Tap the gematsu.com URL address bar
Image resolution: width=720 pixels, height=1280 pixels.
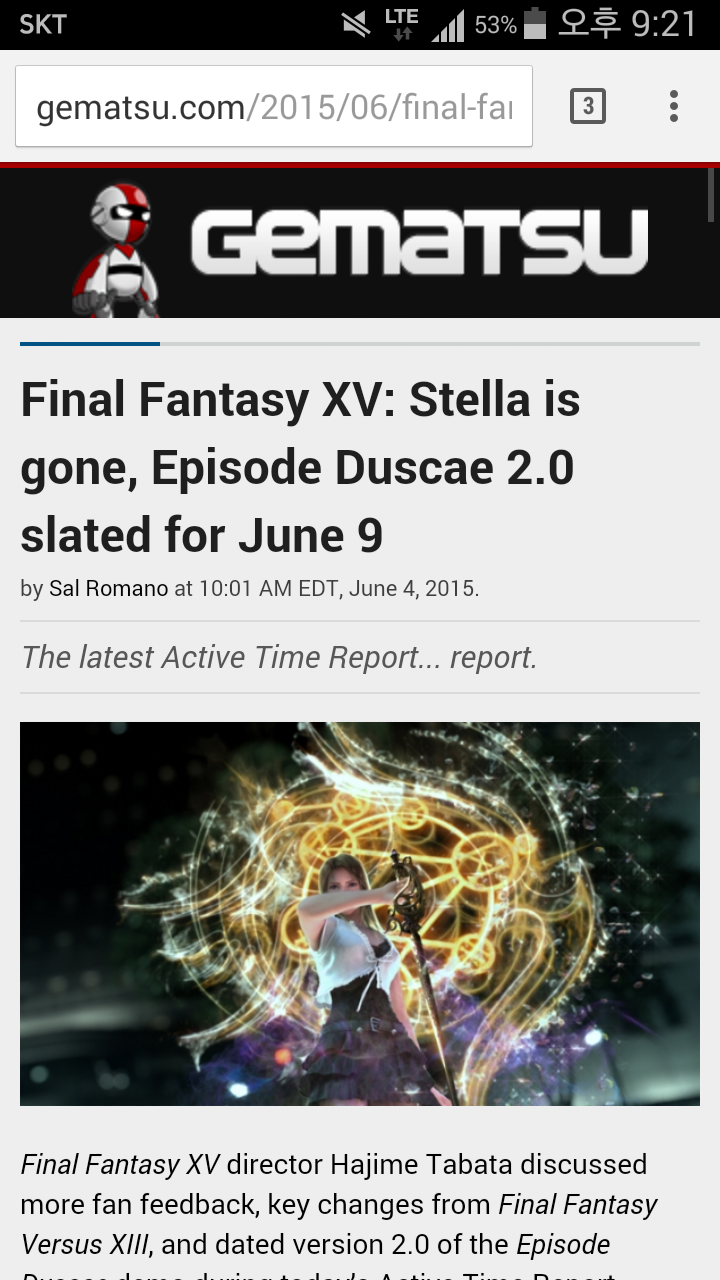tap(274, 107)
